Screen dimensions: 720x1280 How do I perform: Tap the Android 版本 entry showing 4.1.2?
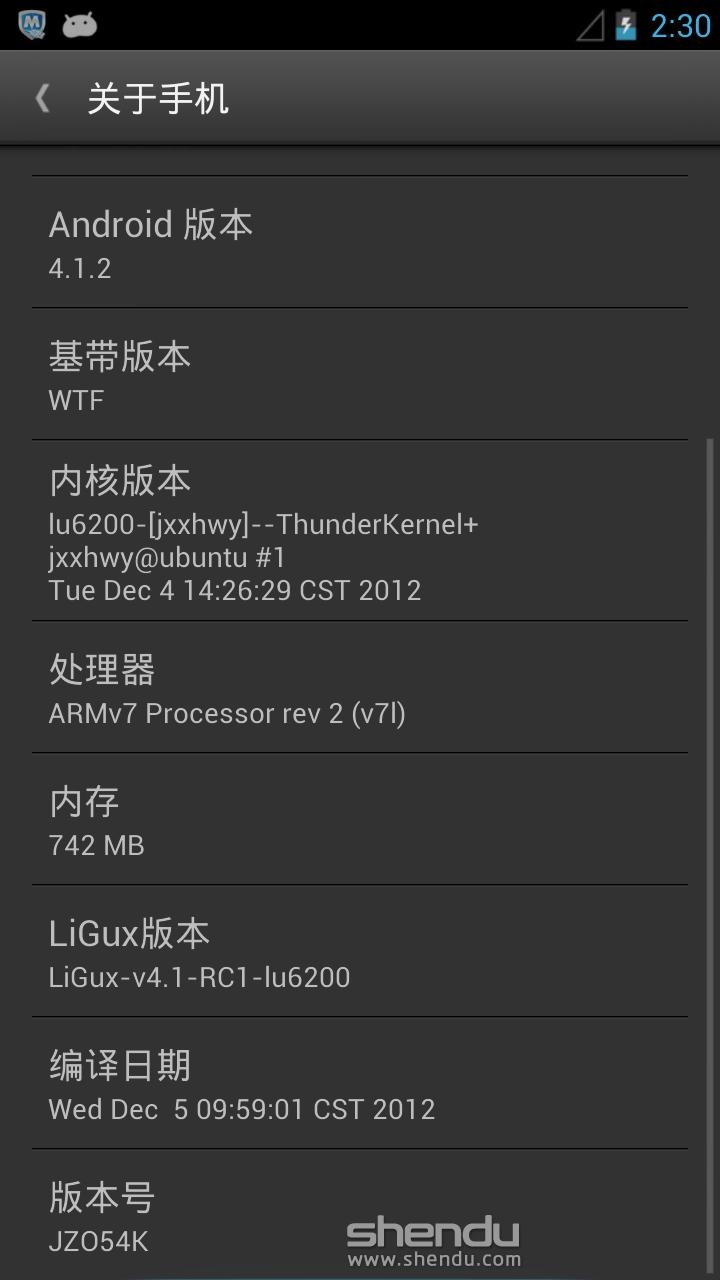pyautogui.click(x=360, y=243)
